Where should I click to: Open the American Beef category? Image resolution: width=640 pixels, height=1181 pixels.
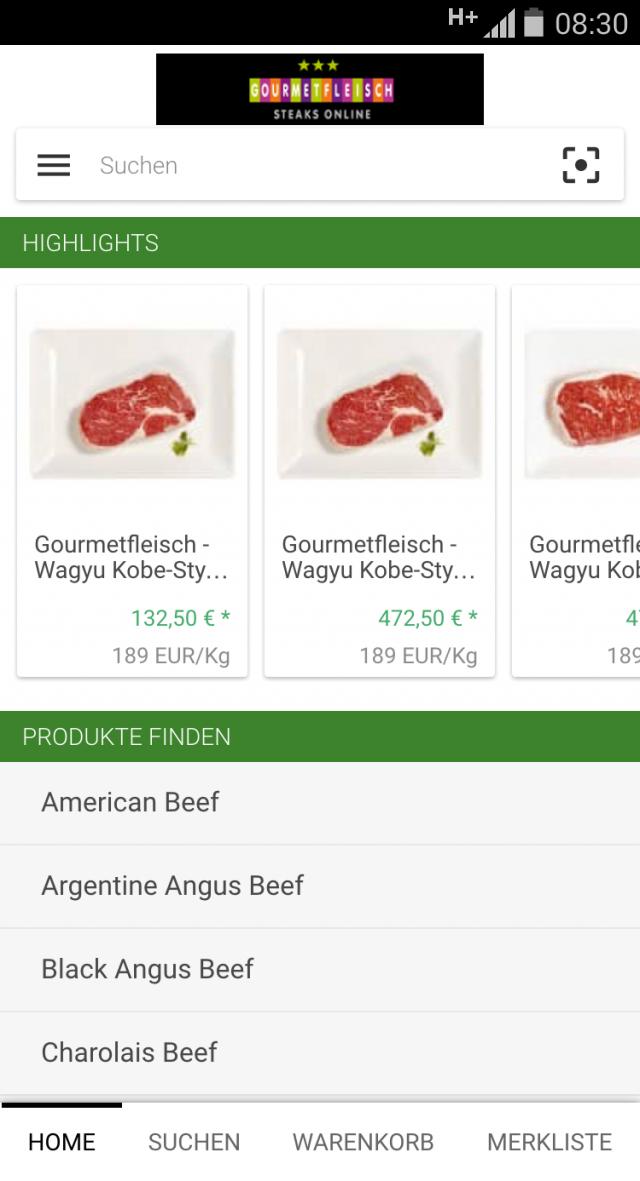pos(320,802)
